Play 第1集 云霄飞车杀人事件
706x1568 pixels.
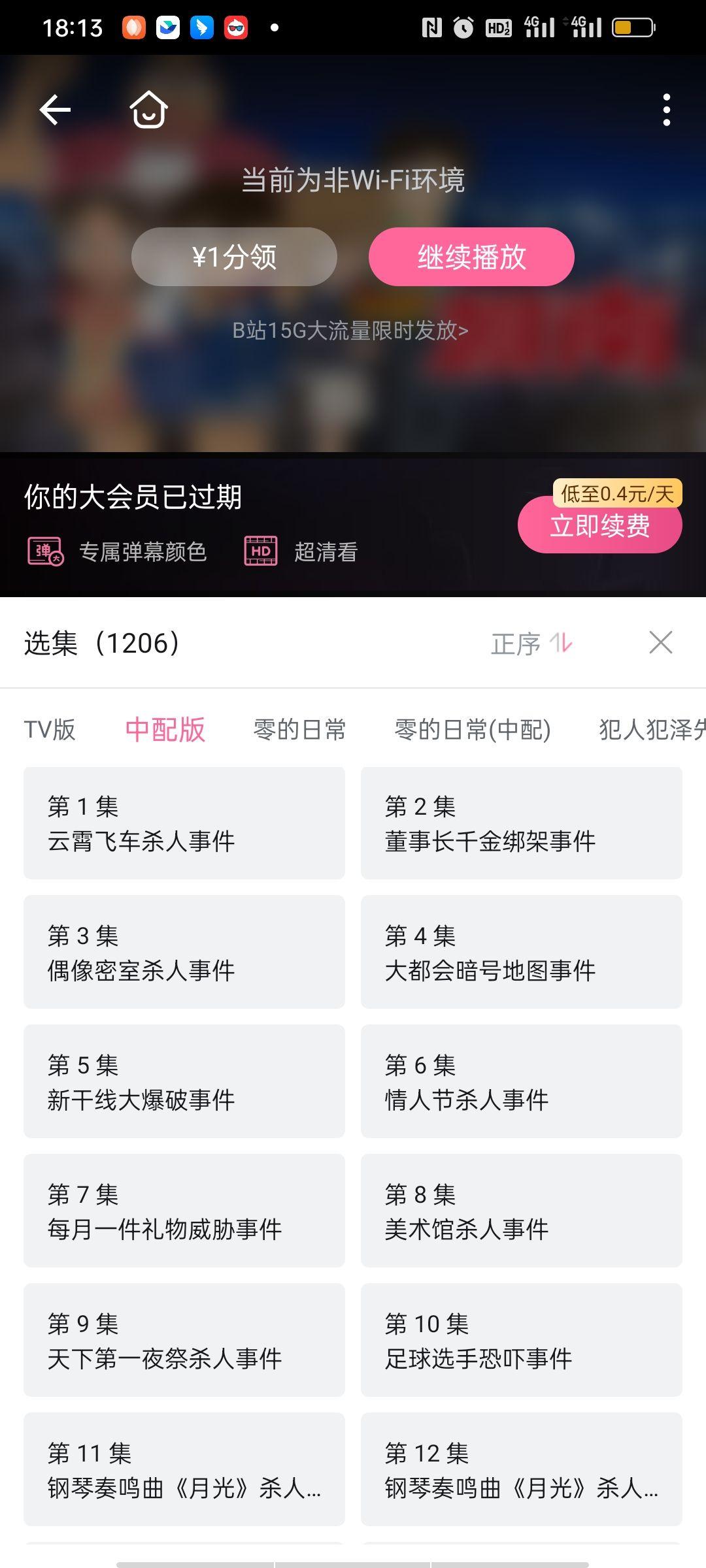pos(184,823)
